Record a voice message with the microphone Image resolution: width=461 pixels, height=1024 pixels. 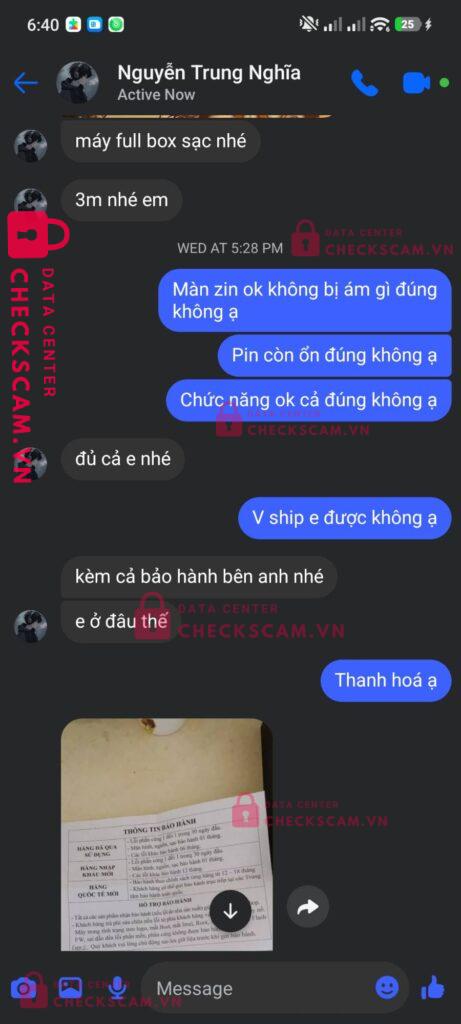(118, 987)
